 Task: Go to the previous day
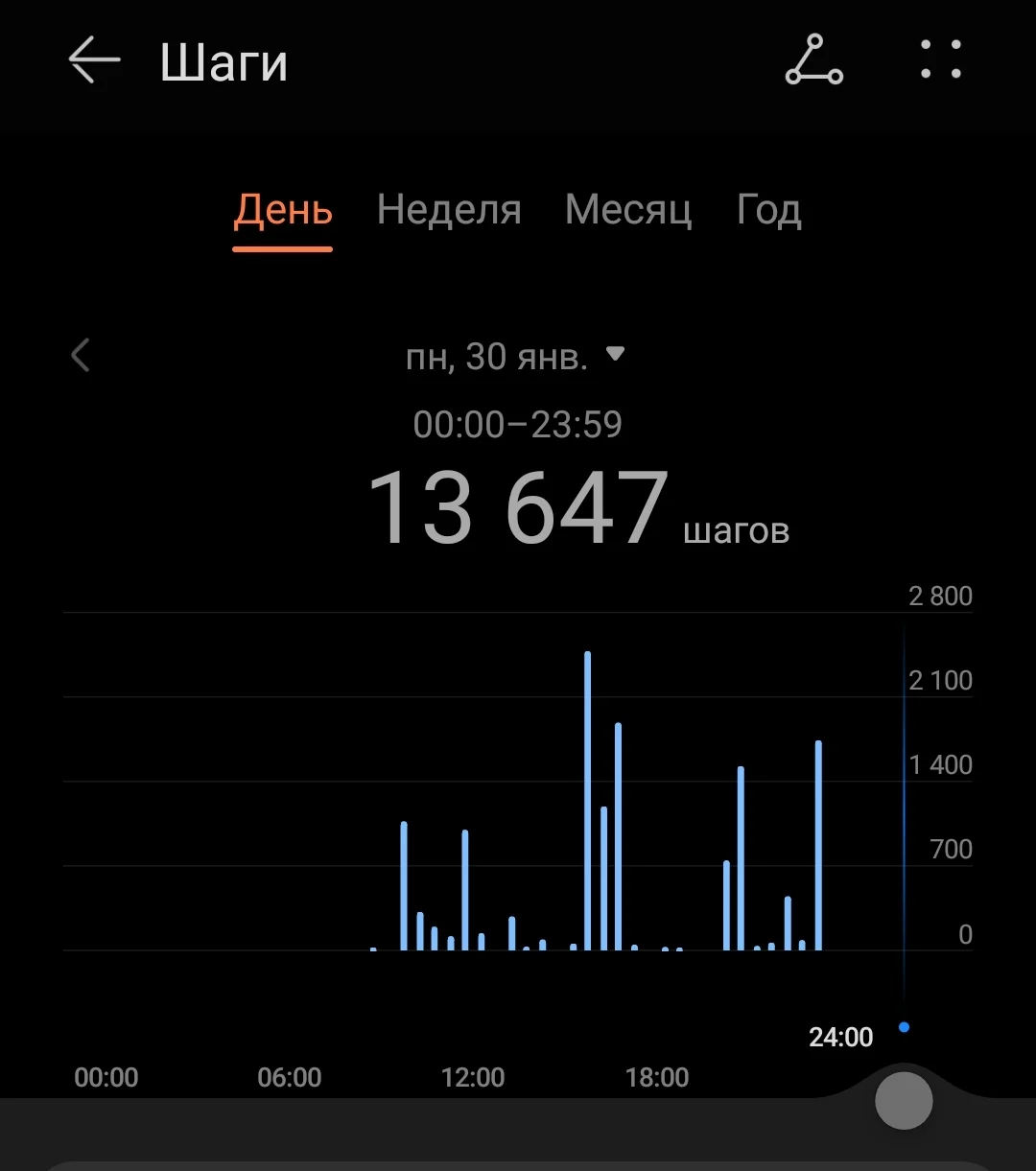point(81,356)
